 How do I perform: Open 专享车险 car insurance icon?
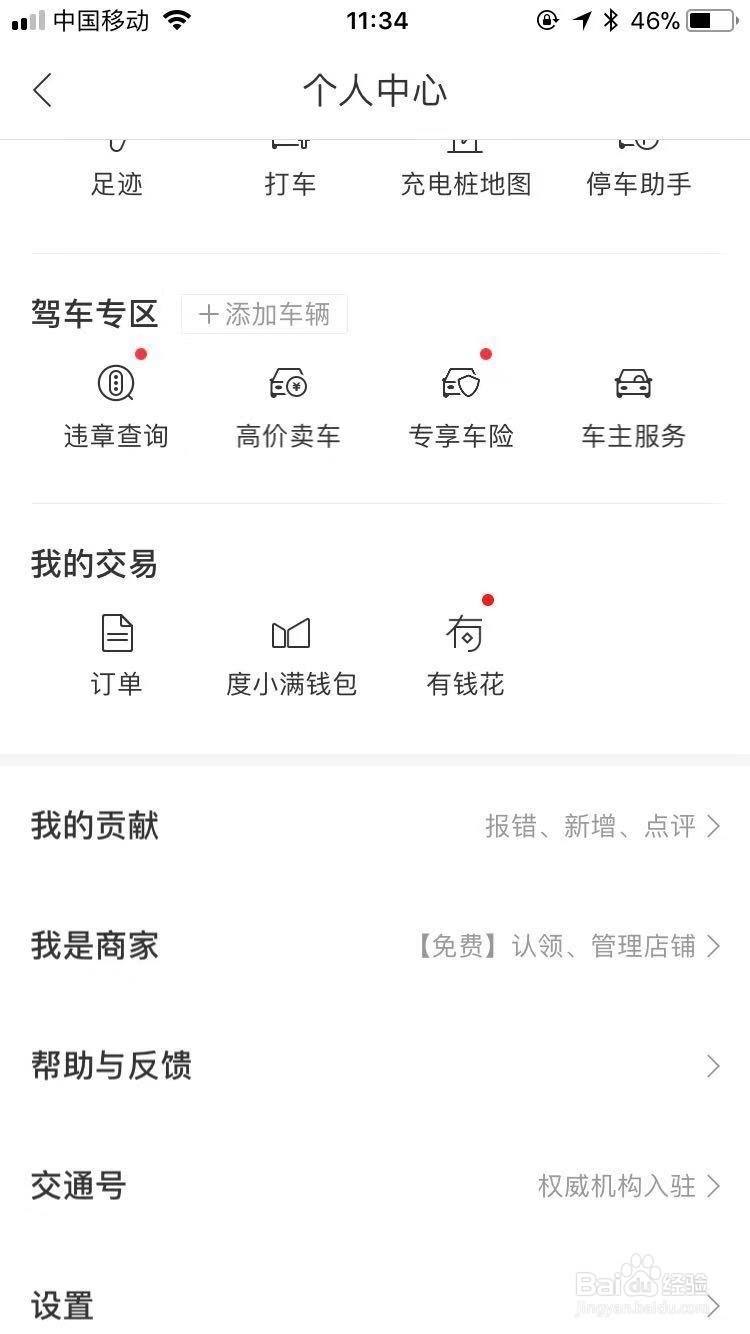[460, 400]
